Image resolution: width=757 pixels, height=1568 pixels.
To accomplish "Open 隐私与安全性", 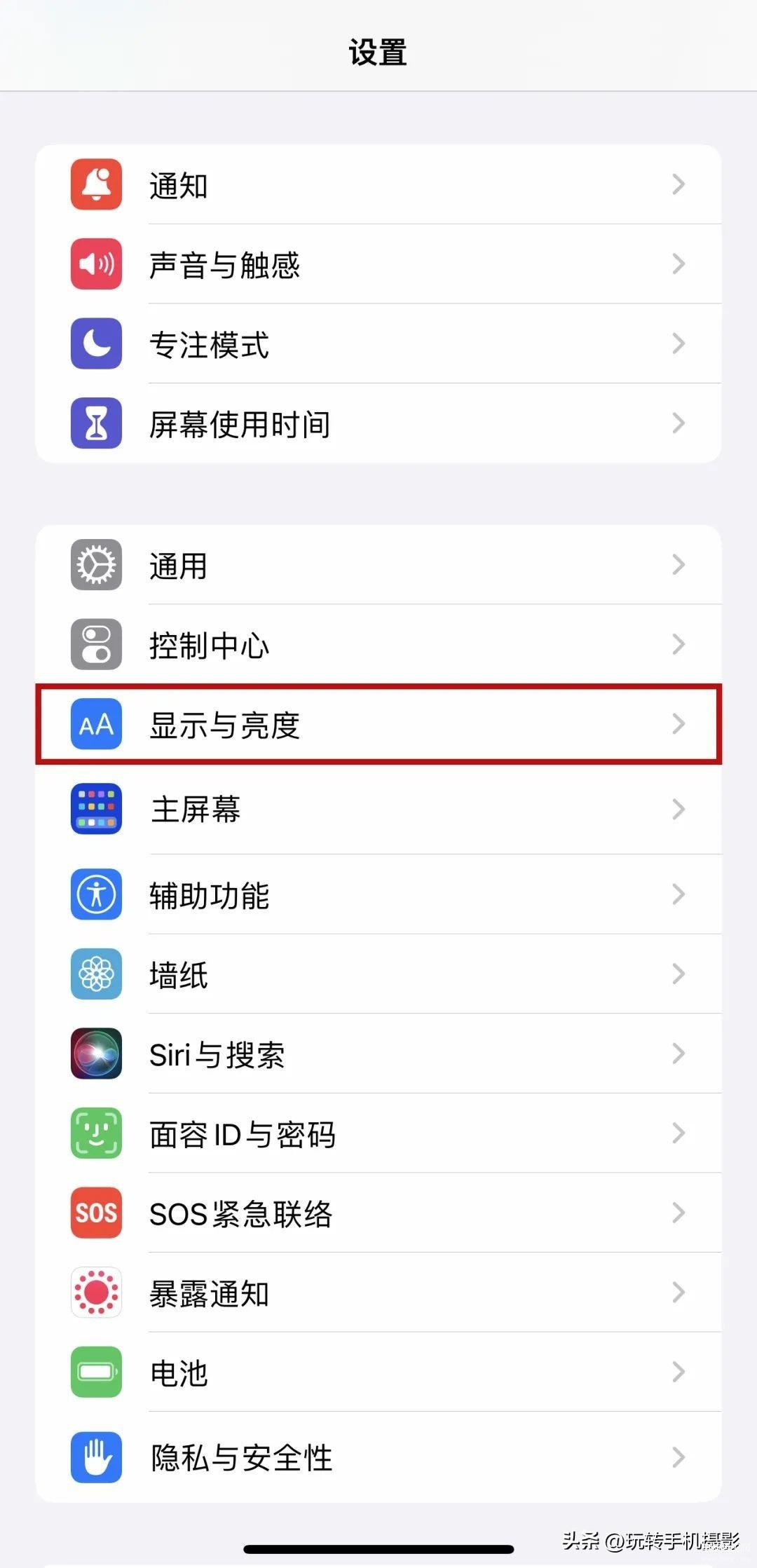I will click(x=378, y=1457).
